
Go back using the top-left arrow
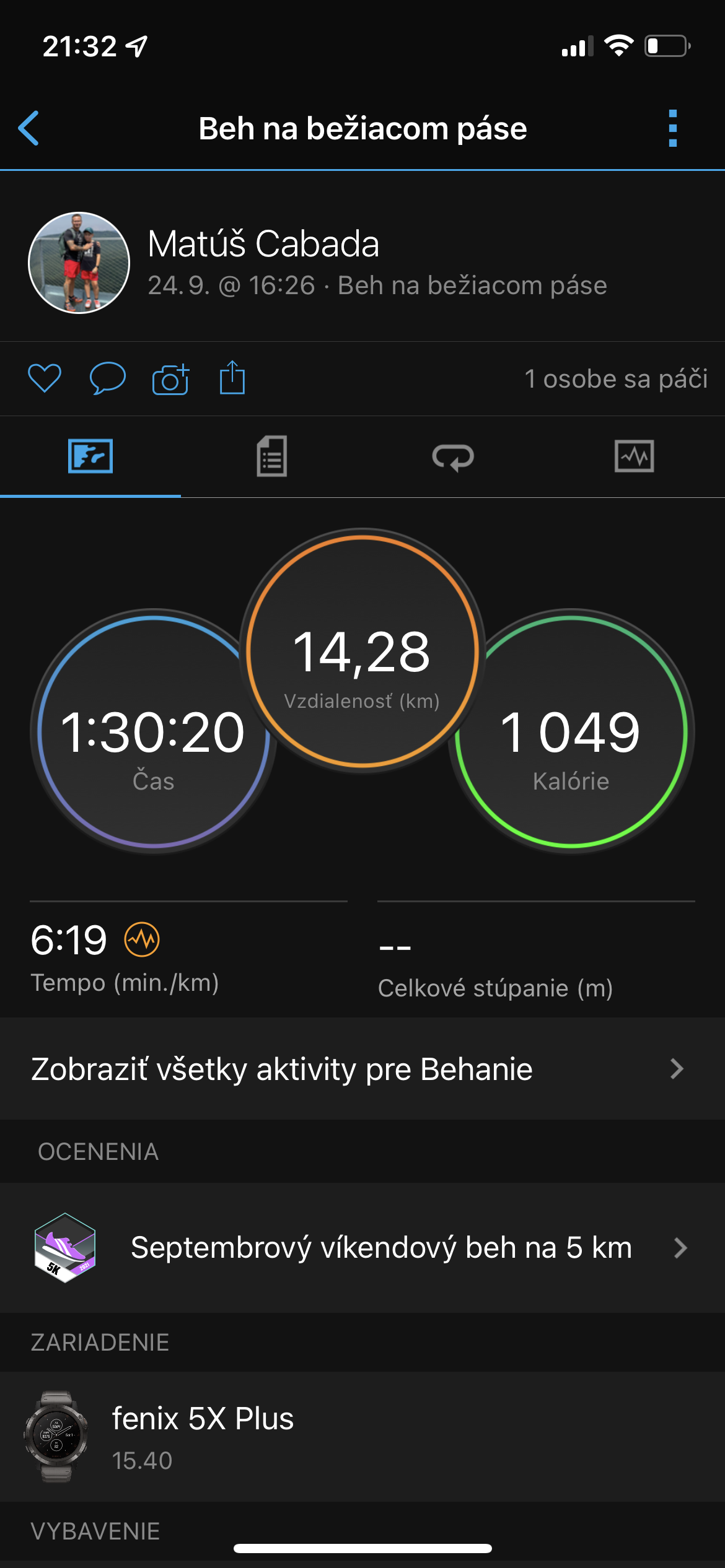[29, 128]
